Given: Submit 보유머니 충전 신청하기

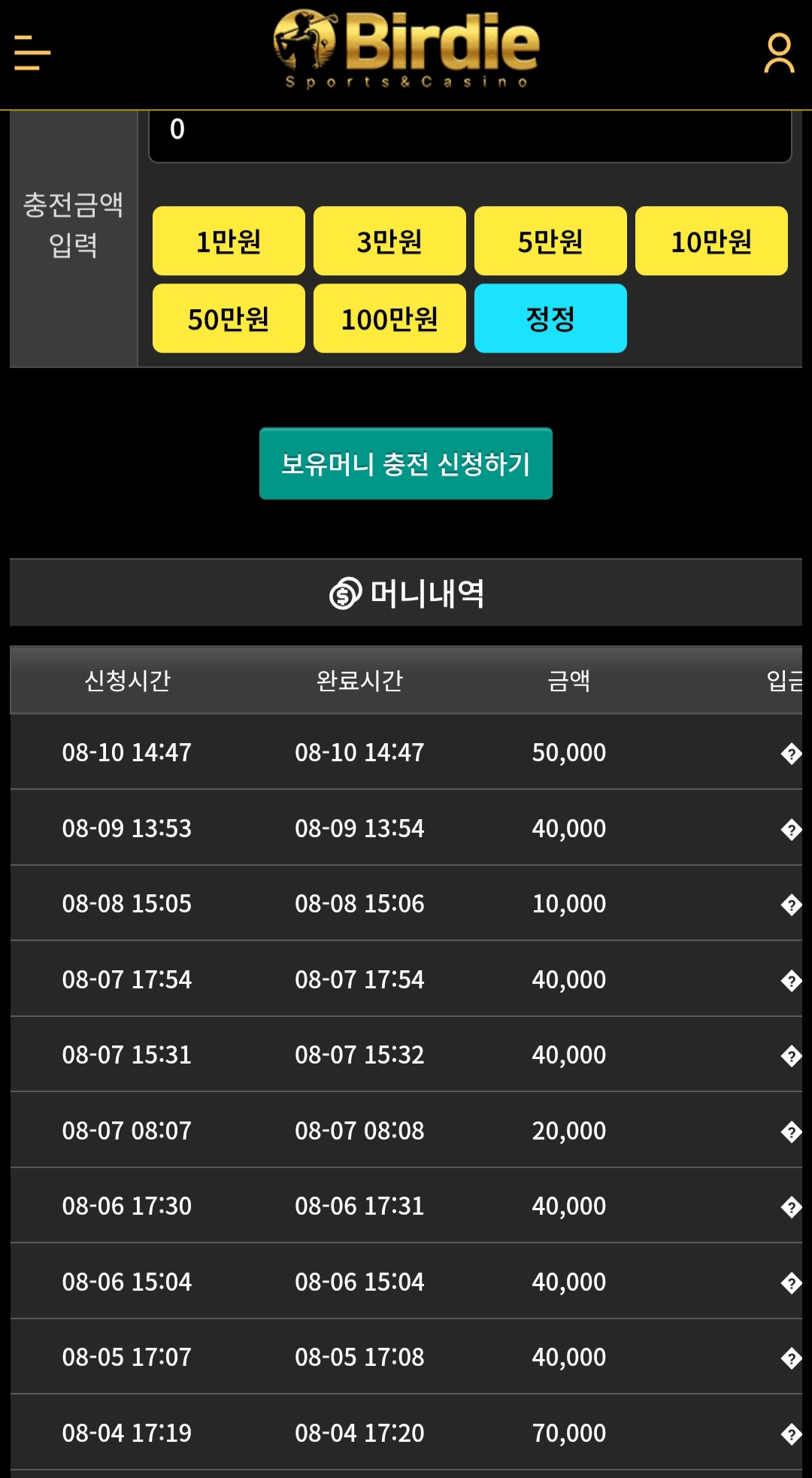Looking at the screenshot, I should coord(406,463).
